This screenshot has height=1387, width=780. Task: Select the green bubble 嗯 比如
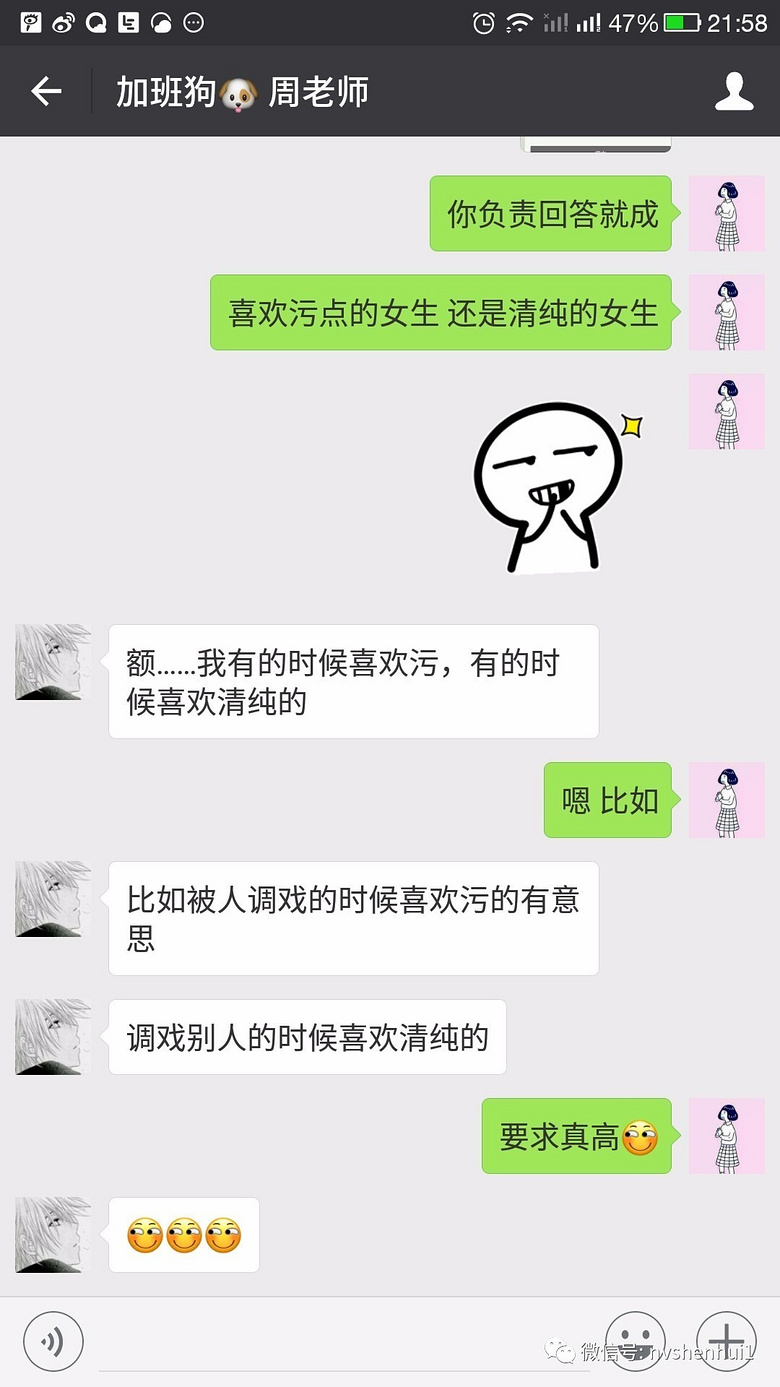607,800
